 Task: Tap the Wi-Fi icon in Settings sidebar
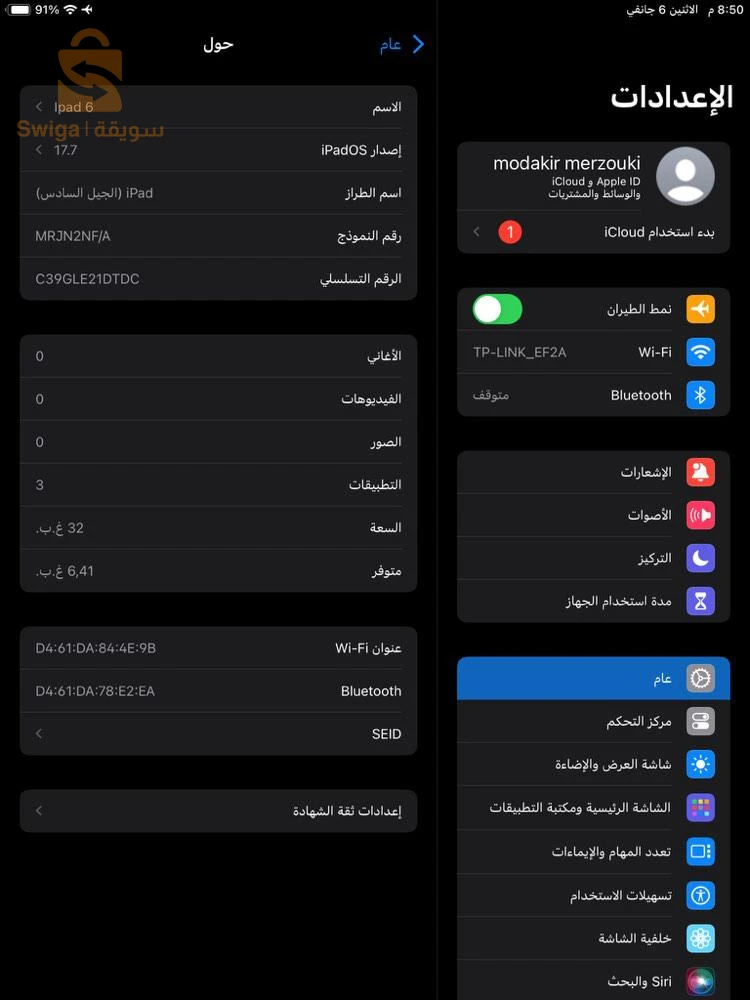coord(700,352)
